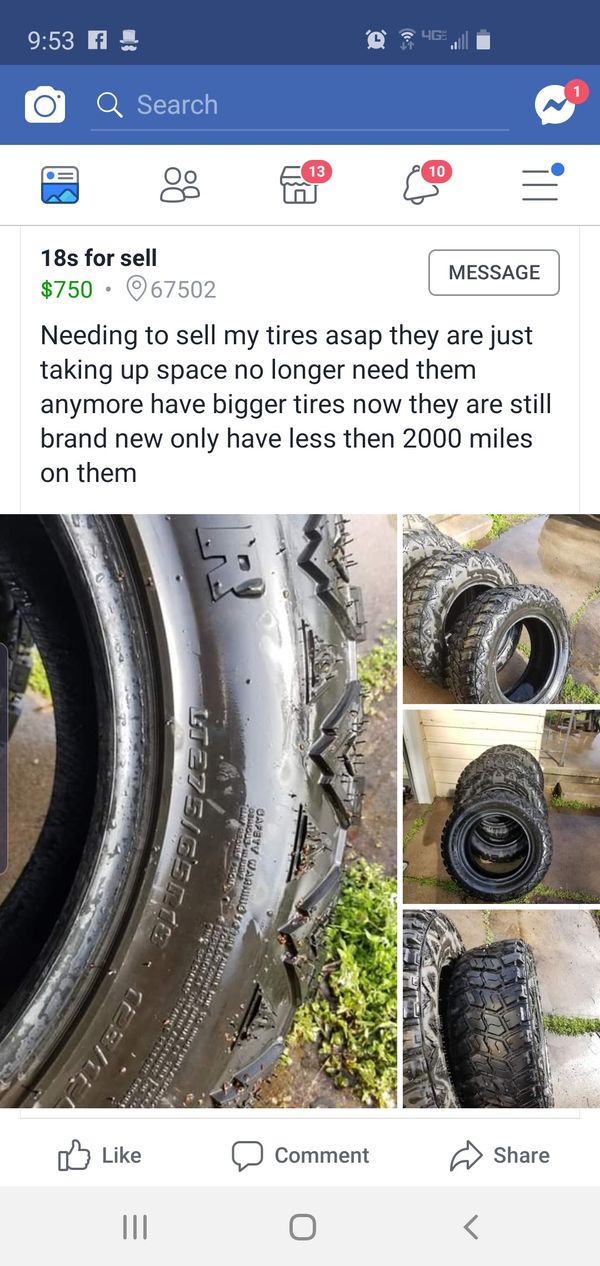This screenshot has width=600, height=1266.
Task: Open the camera icon
Action: tap(45, 105)
